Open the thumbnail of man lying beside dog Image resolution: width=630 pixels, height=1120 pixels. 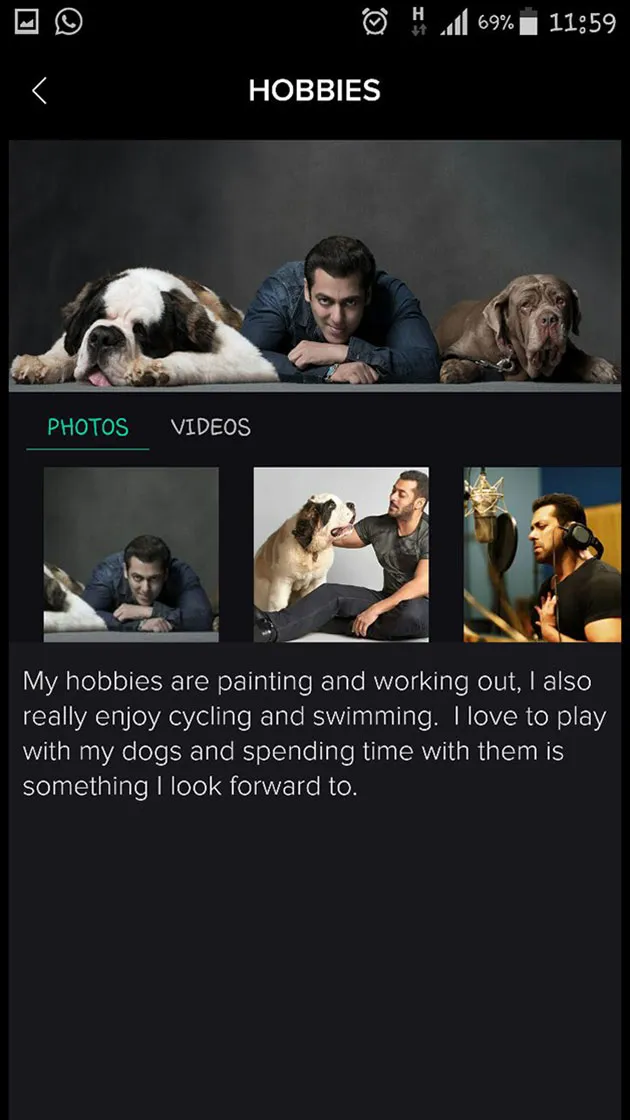point(131,554)
